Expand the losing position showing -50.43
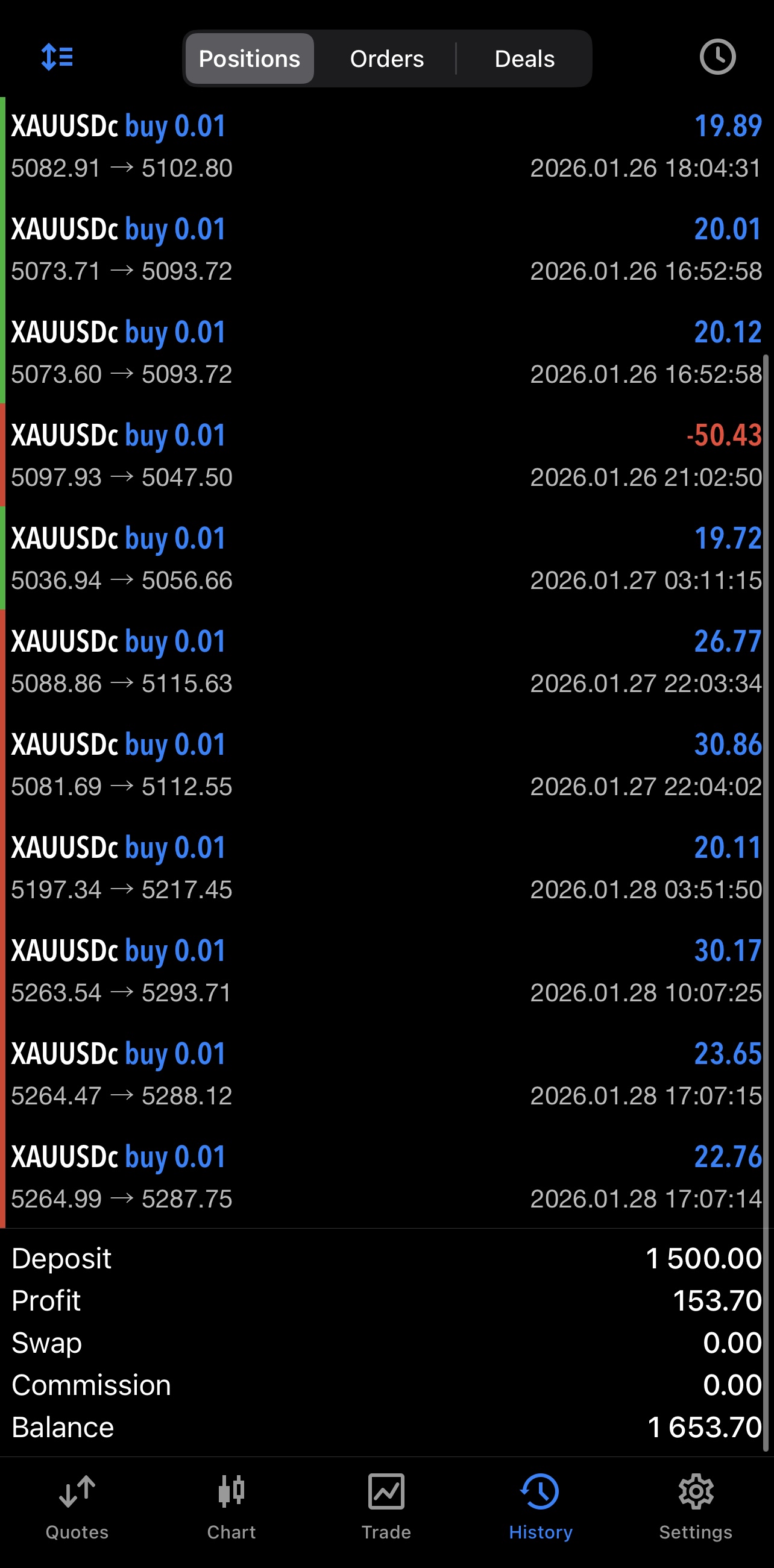Viewport: 774px width, 1568px height. point(387,456)
